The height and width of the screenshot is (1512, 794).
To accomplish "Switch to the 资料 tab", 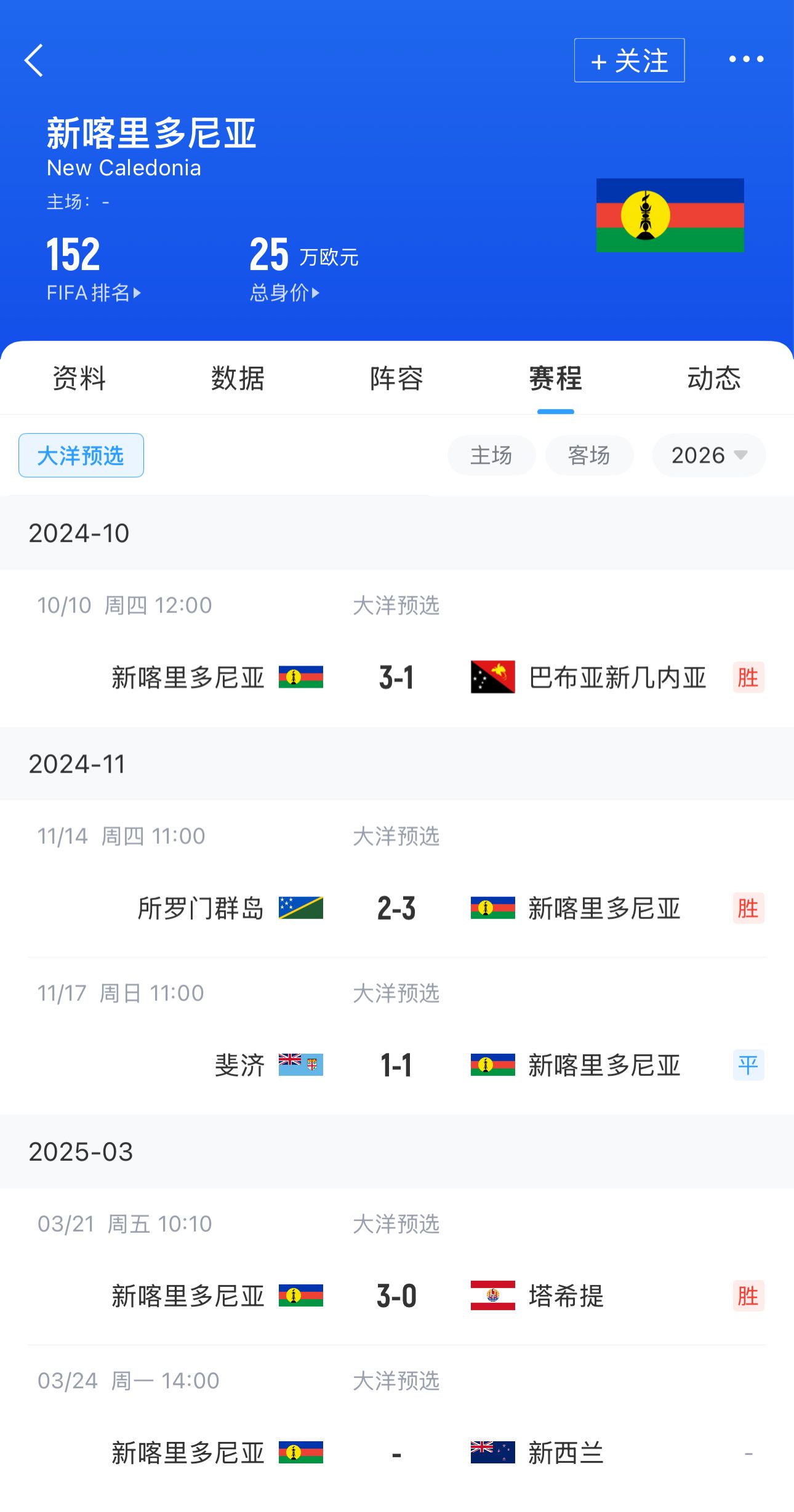I will [79, 378].
